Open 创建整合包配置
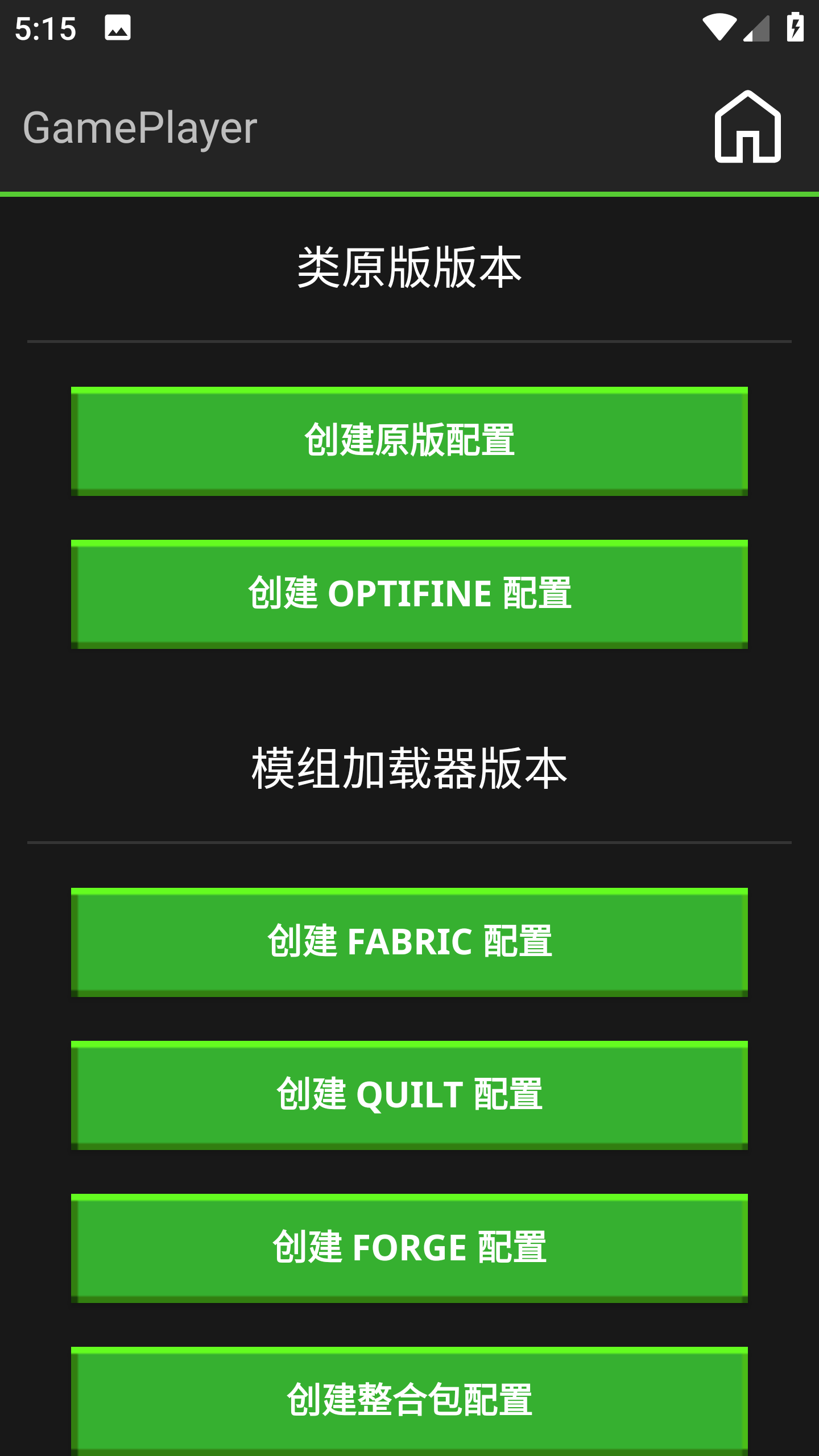Viewport: 819px width, 1456px height. (409, 1399)
